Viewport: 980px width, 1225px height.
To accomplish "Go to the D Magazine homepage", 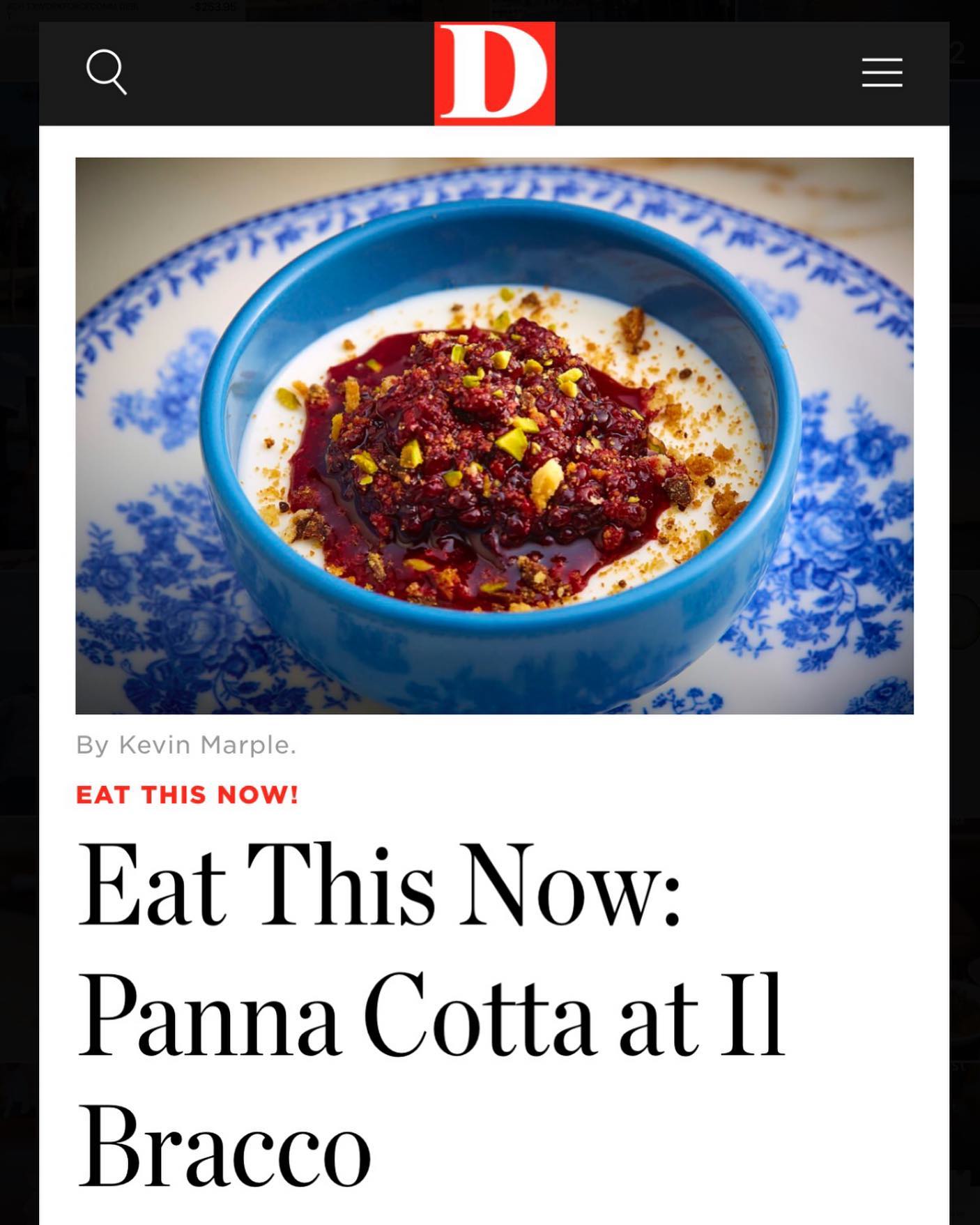I will tap(494, 74).
